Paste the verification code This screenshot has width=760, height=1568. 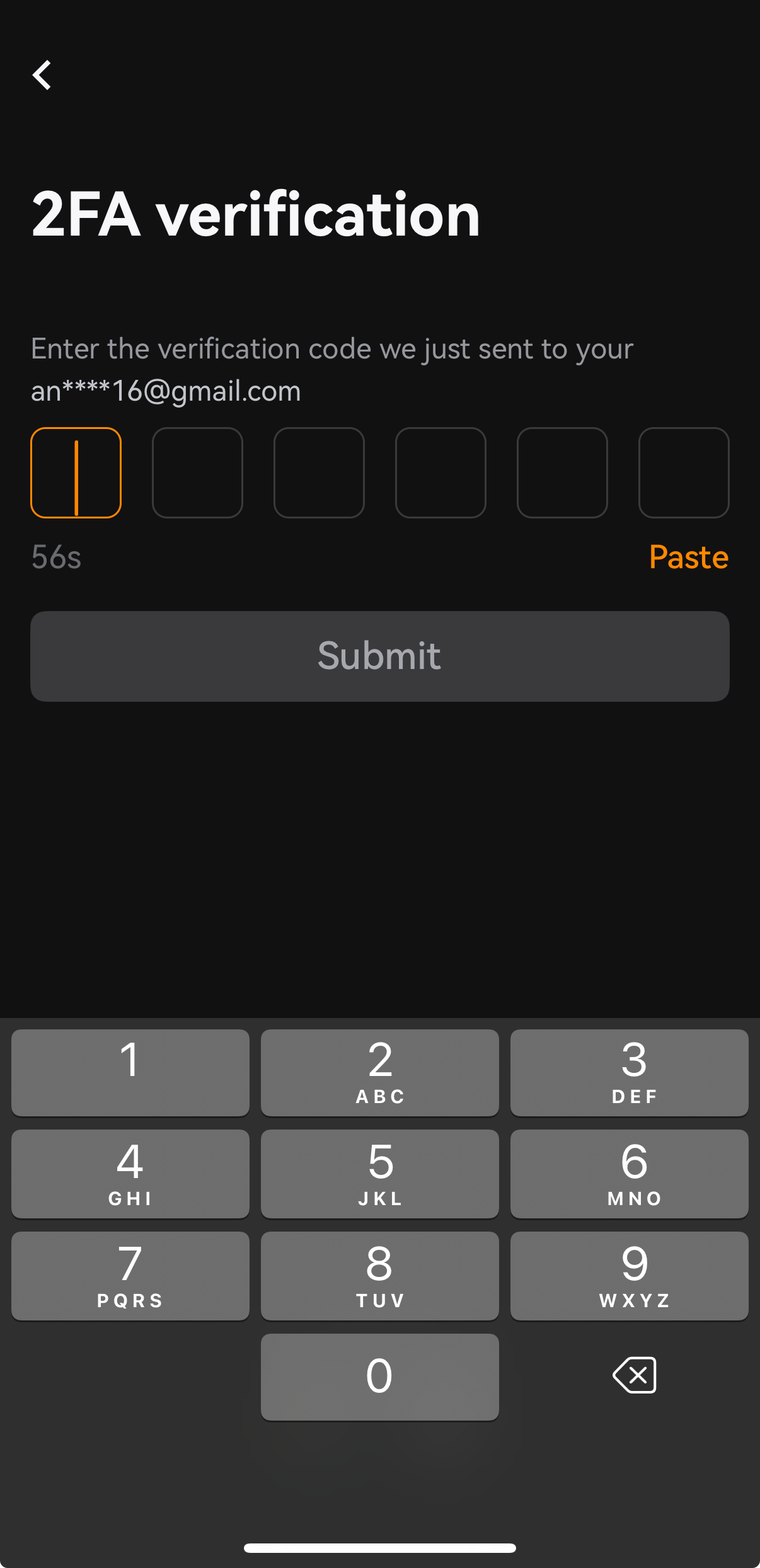click(689, 557)
